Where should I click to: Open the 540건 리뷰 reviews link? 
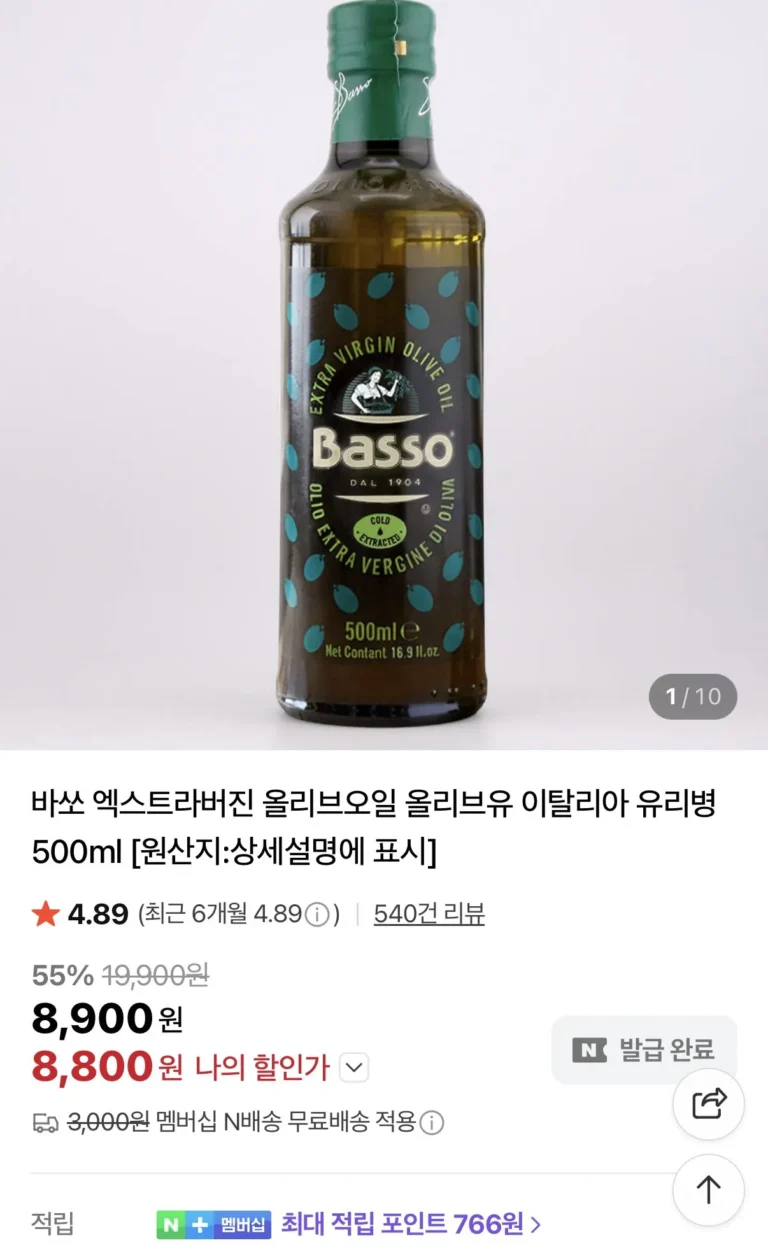click(429, 914)
